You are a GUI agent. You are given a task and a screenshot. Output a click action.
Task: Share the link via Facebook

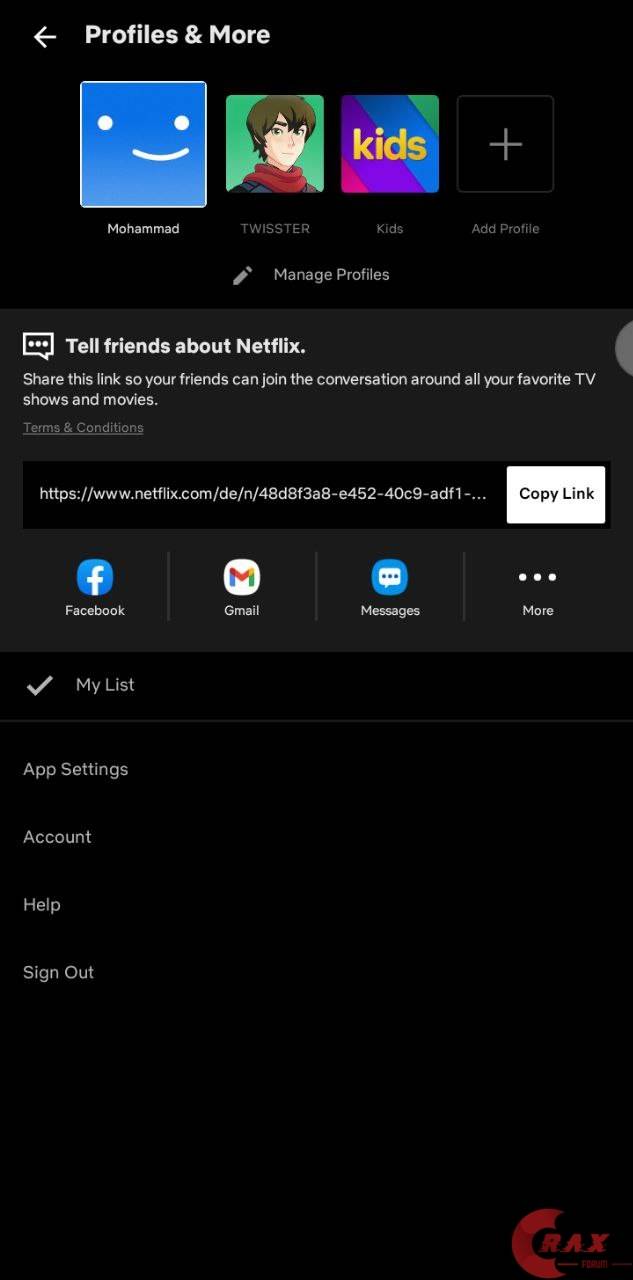95,588
